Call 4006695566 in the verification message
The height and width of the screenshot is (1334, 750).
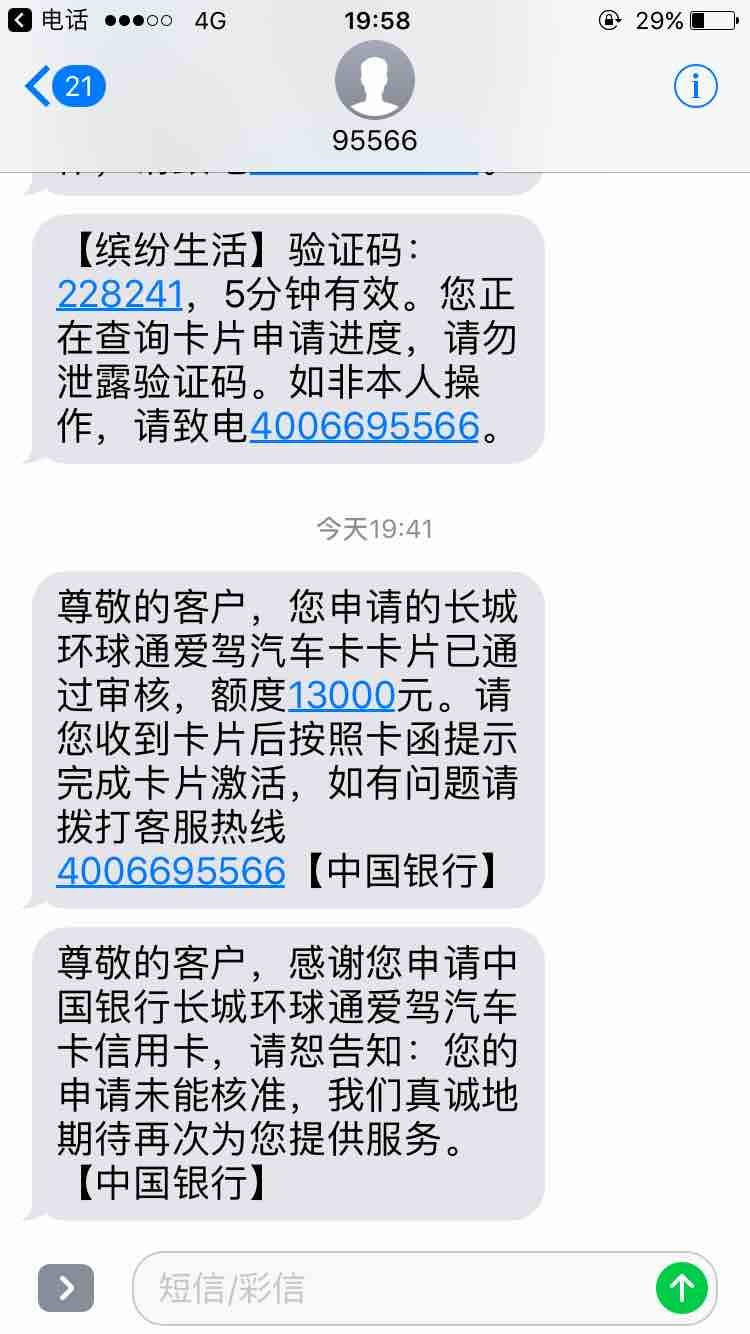tap(365, 427)
